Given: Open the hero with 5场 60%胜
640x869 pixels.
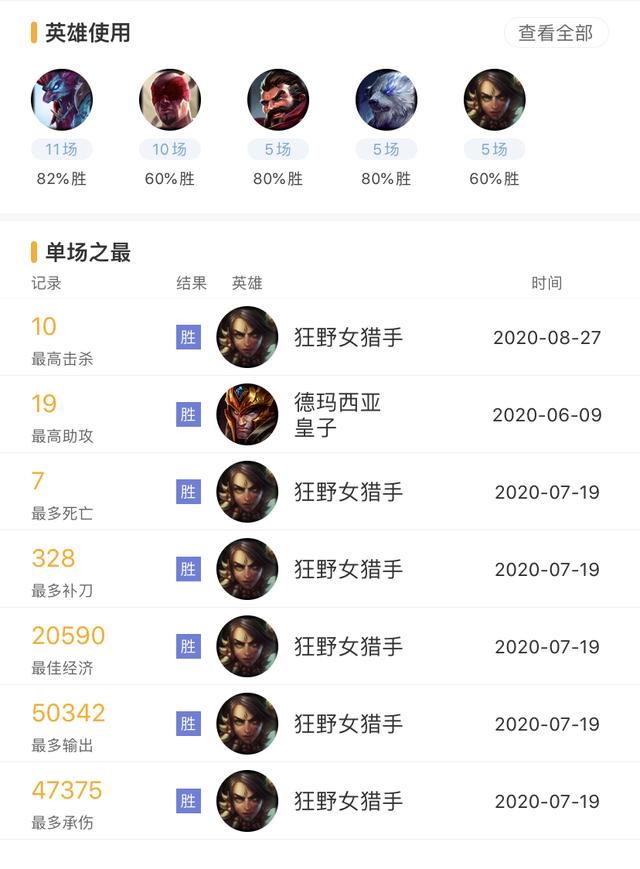Looking at the screenshot, I should (494, 100).
